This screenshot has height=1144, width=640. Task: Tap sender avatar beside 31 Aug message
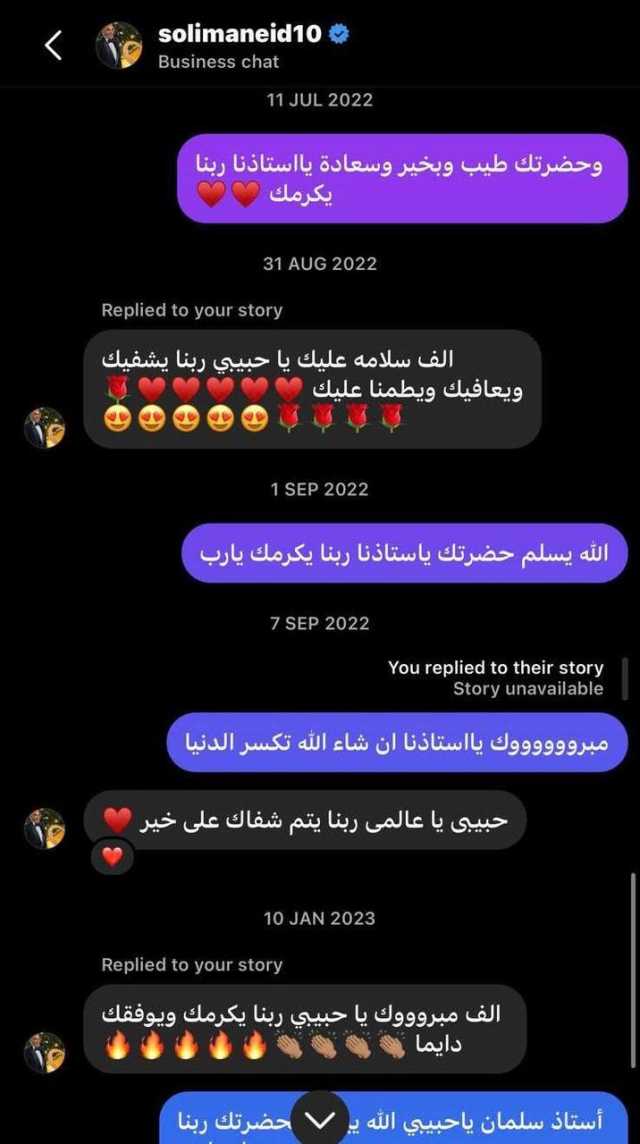pyautogui.click(x=44, y=428)
